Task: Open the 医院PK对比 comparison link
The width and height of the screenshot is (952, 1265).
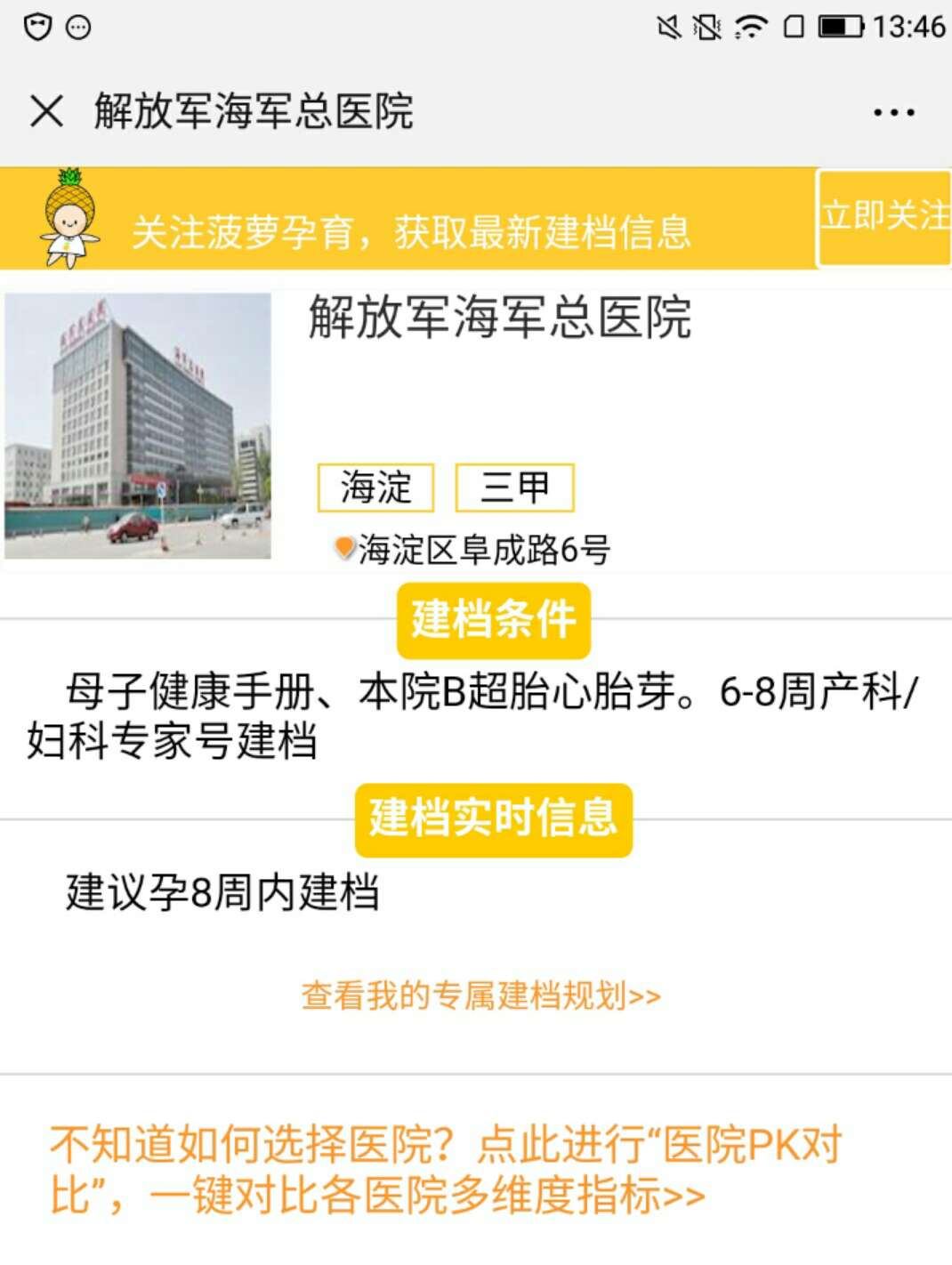Action: pos(445,1168)
